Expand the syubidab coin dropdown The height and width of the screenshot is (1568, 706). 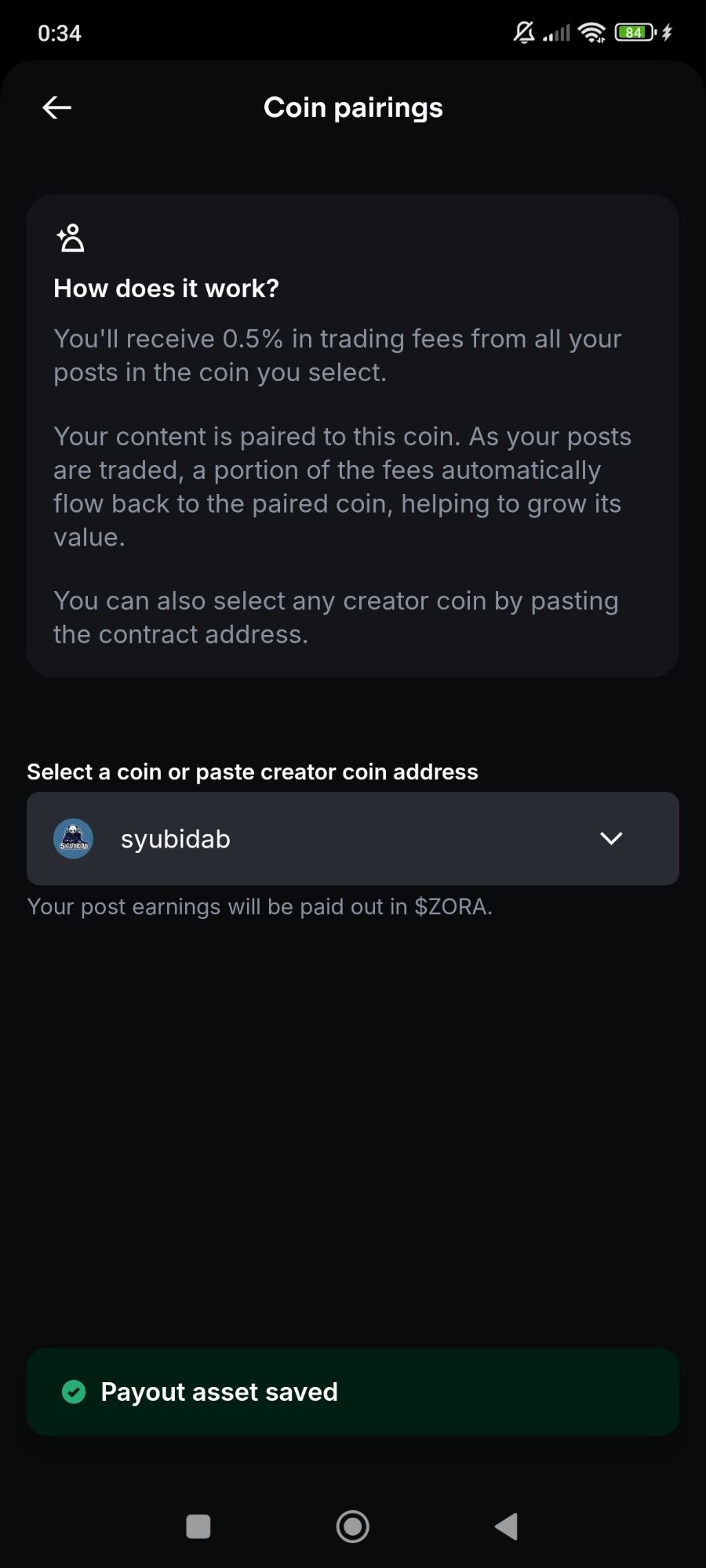tap(610, 838)
